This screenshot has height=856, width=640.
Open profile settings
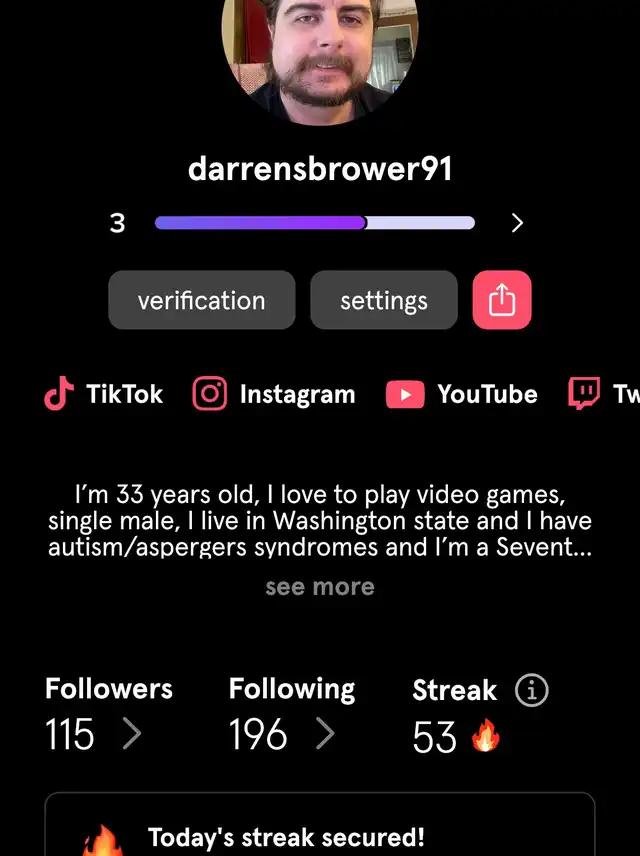[383, 300]
